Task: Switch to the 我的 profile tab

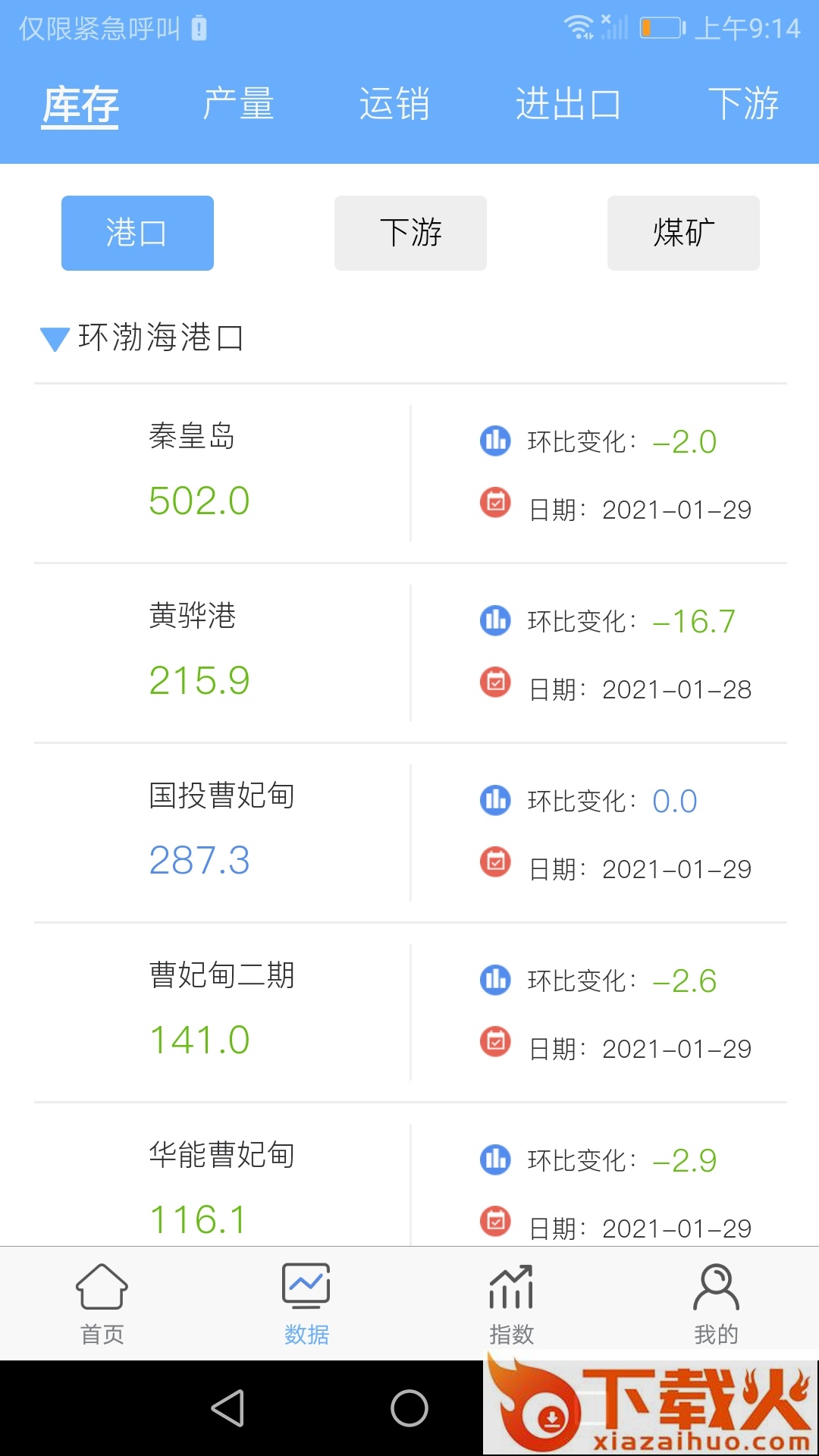Action: (x=716, y=1303)
